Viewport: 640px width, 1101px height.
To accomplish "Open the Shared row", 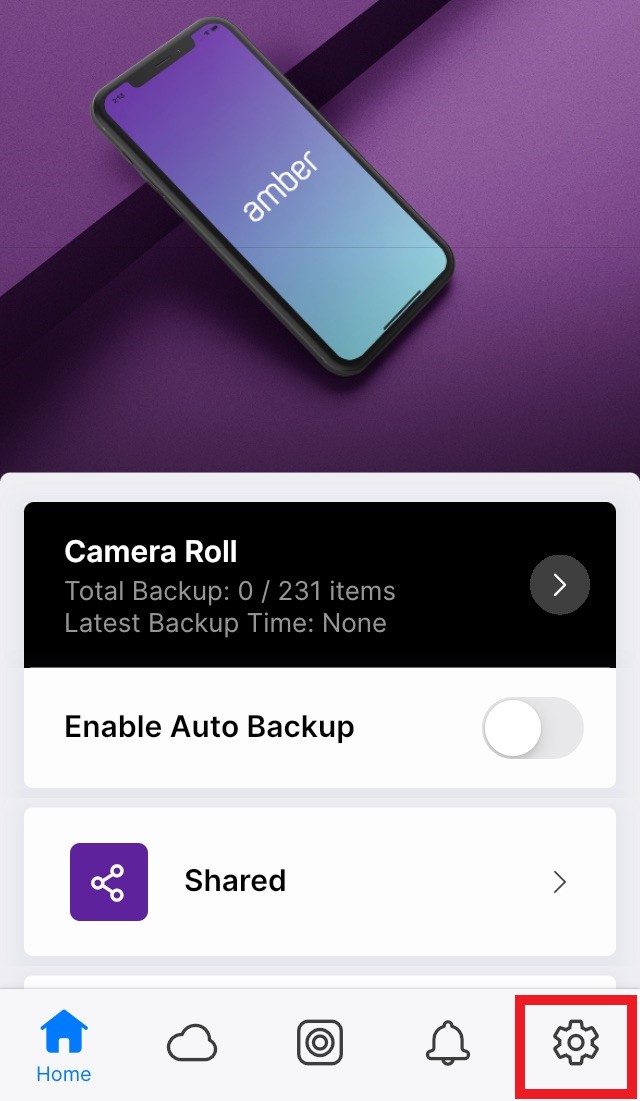I will click(x=320, y=881).
